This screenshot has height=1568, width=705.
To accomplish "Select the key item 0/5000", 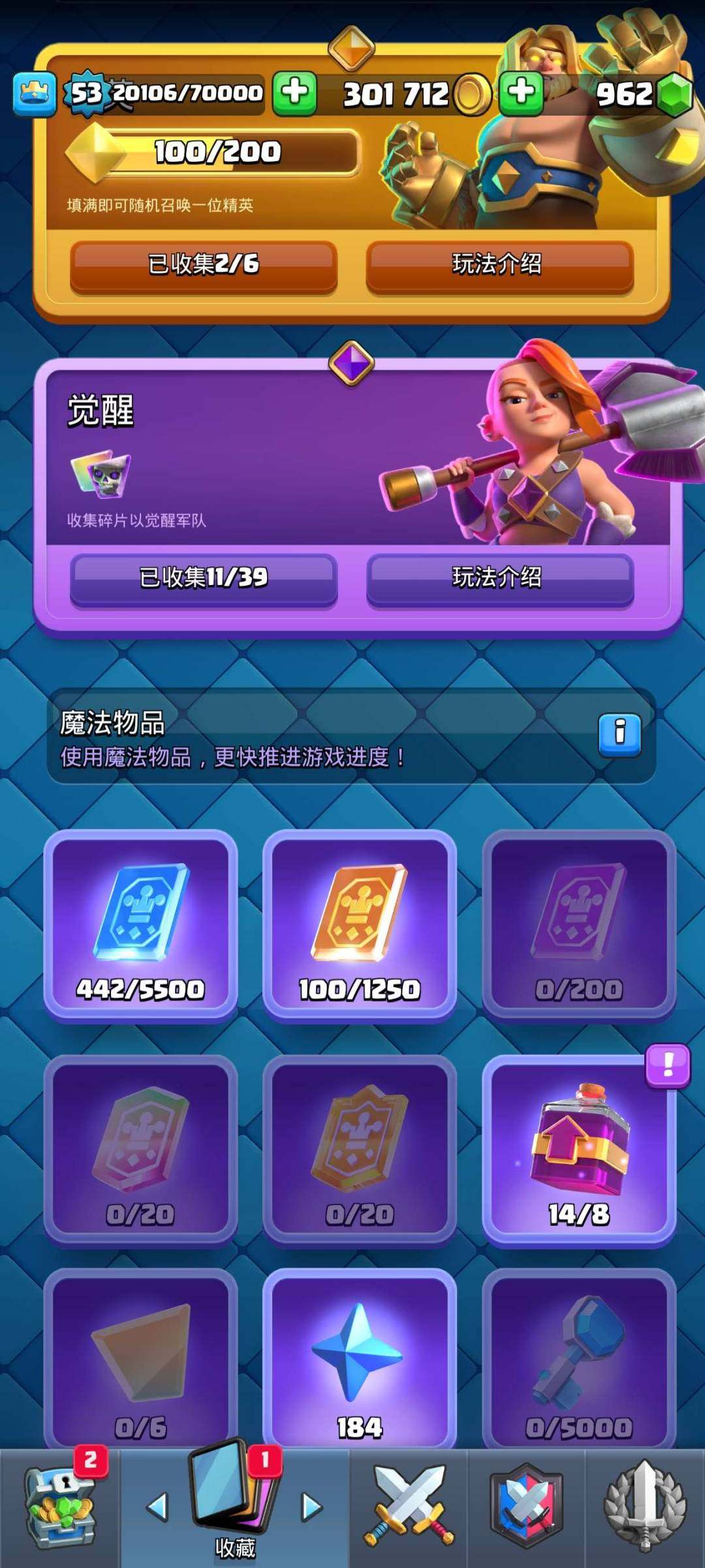I will pos(578,1362).
